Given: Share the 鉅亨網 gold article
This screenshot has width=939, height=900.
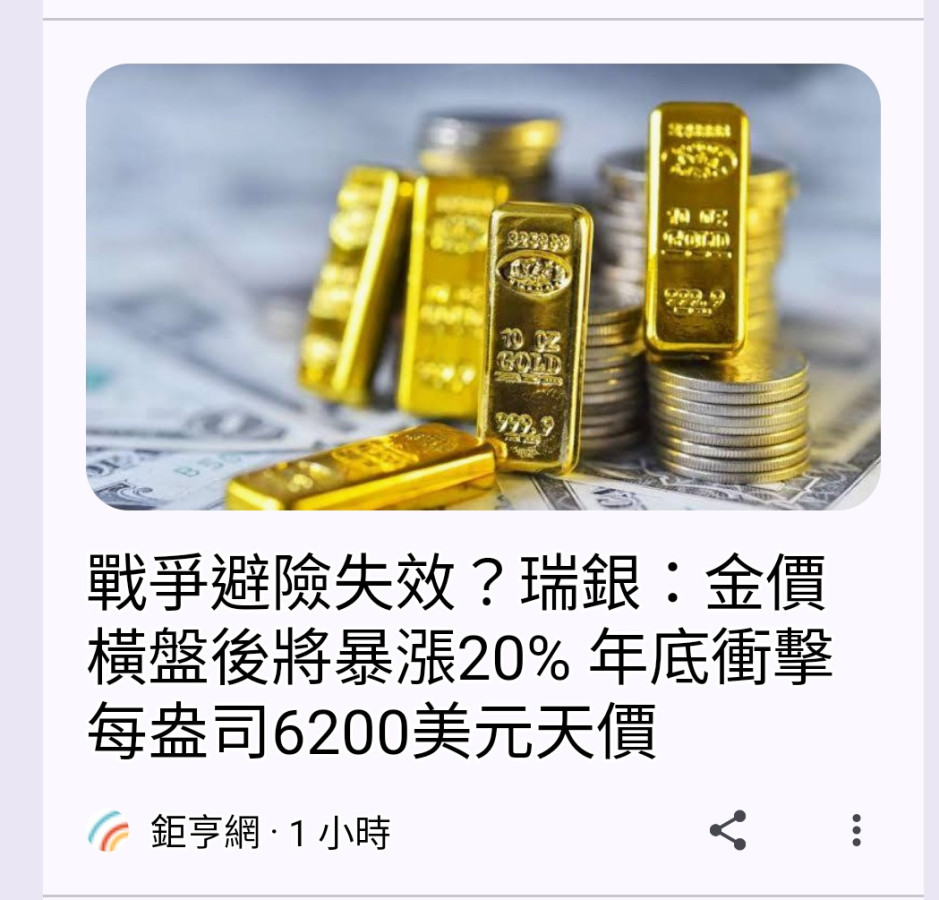Looking at the screenshot, I should pos(728,831).
